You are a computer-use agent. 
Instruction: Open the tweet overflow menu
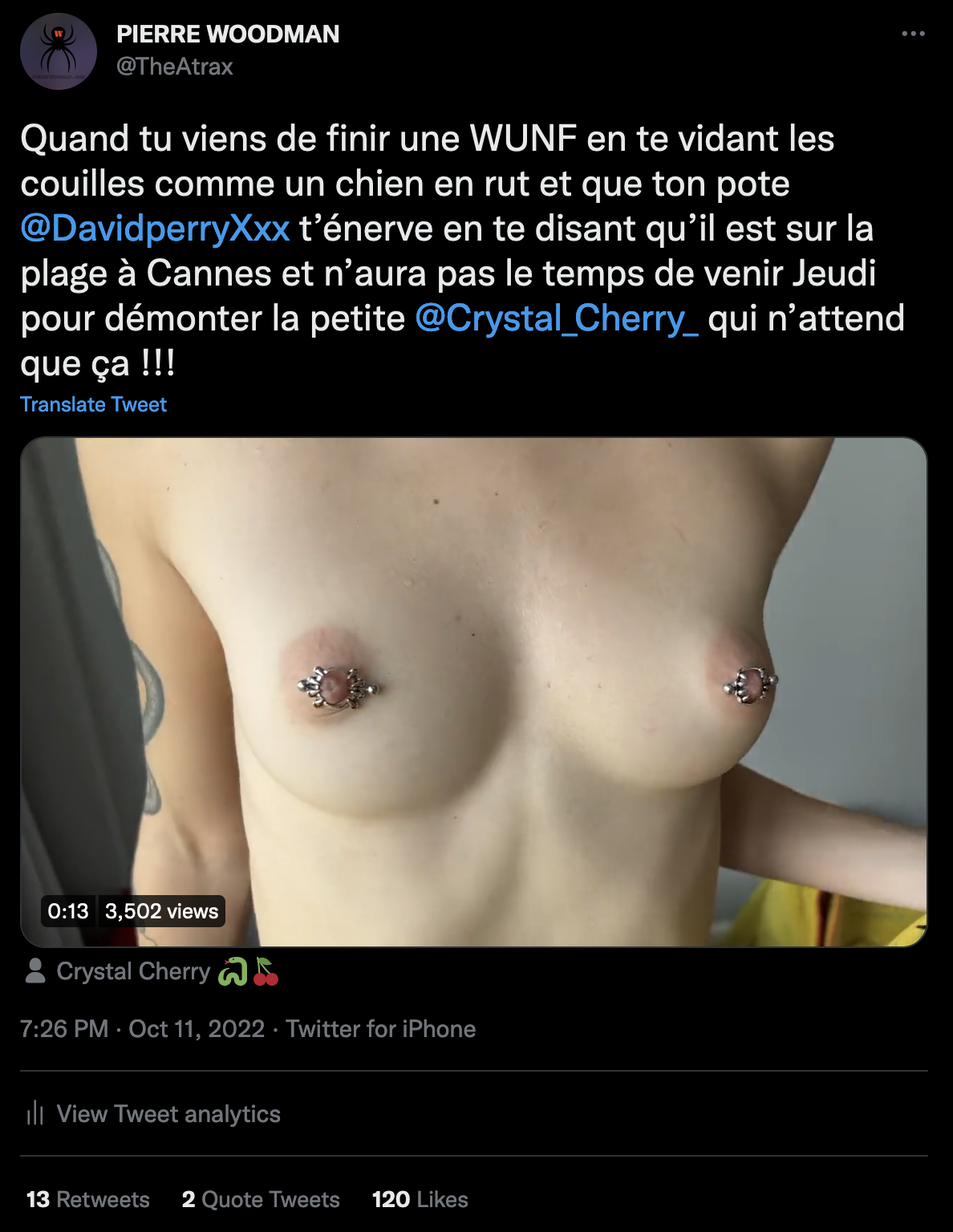913,34
